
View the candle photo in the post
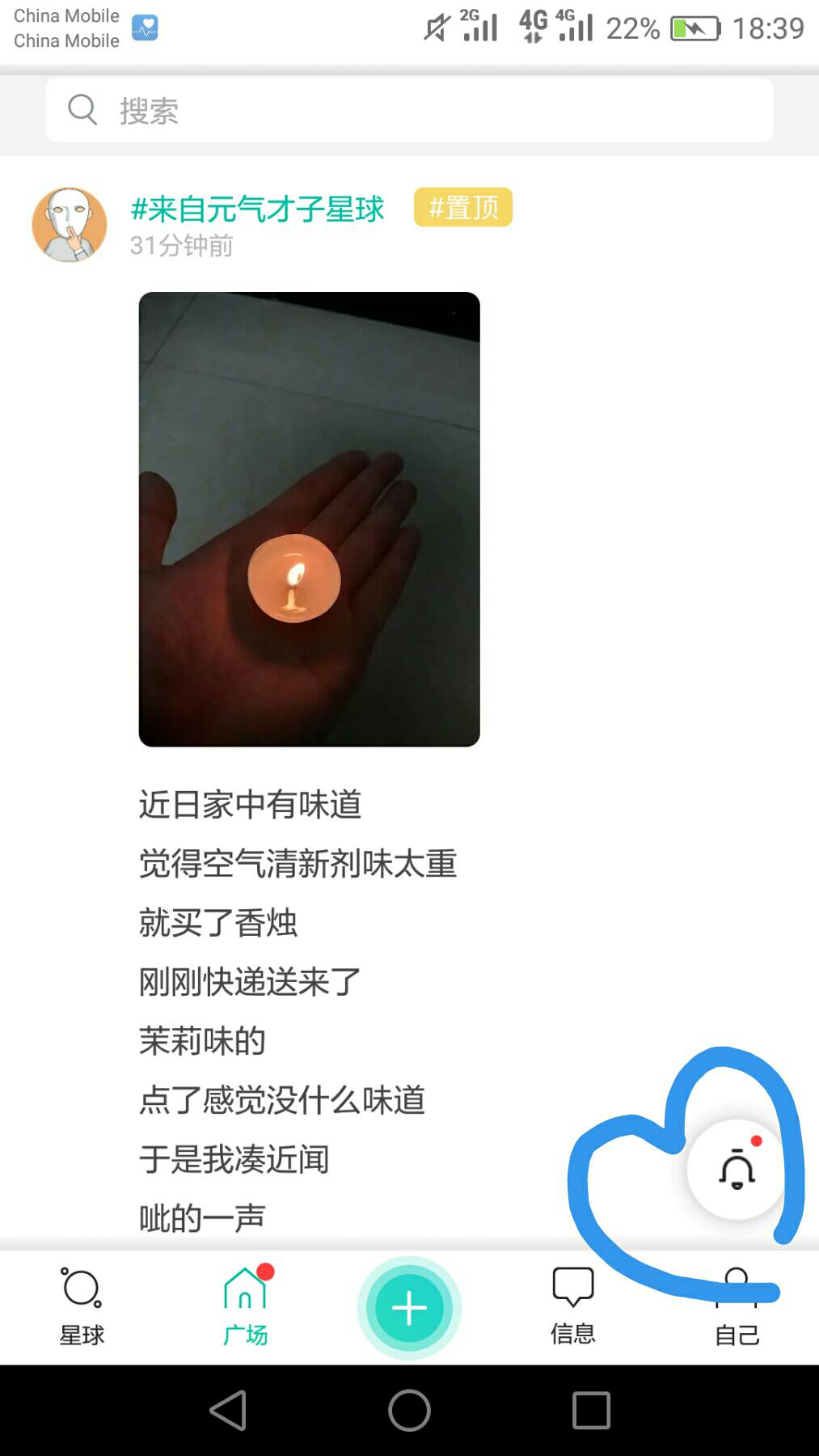point(310,519)
